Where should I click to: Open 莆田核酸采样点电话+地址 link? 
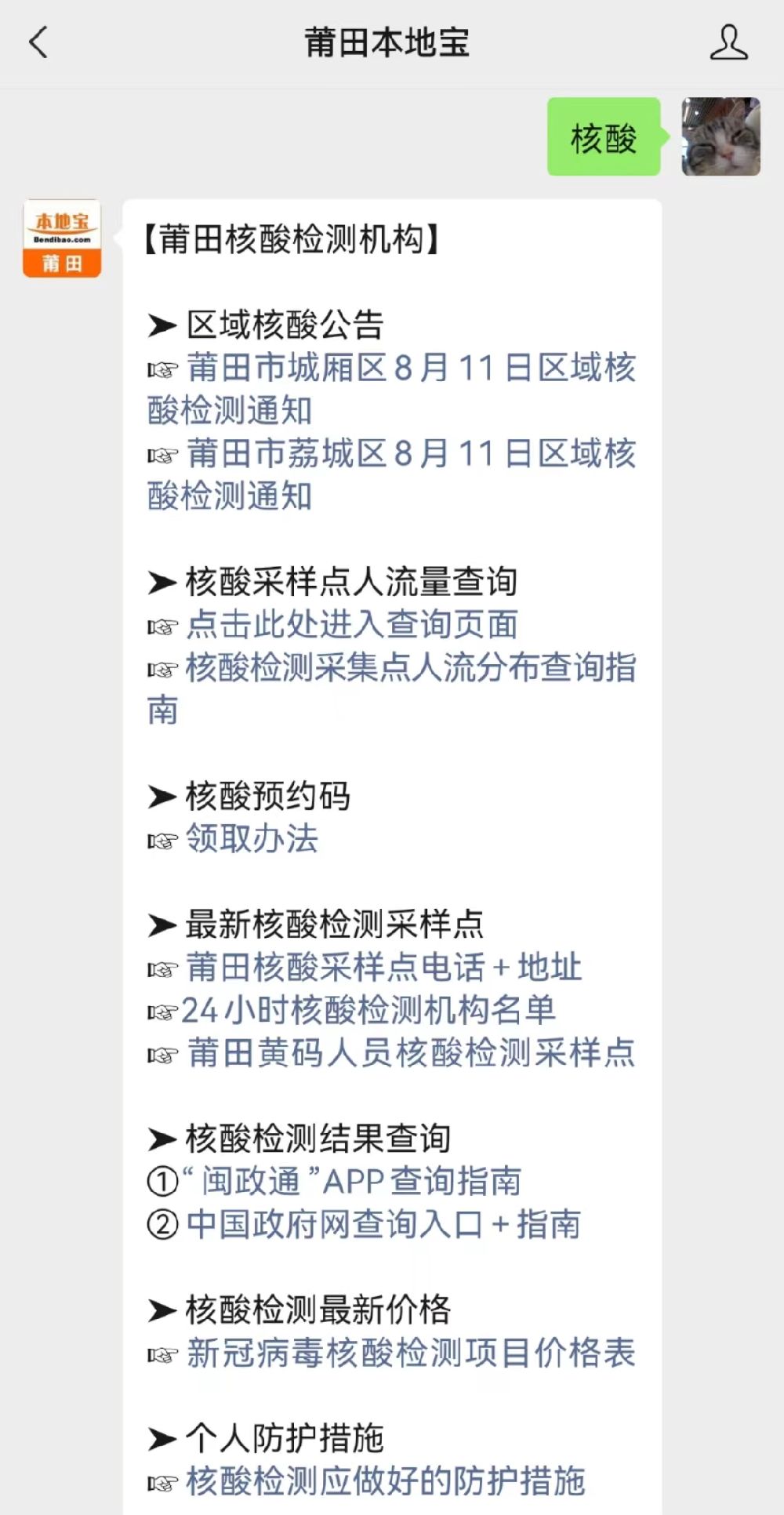point(384,967)
